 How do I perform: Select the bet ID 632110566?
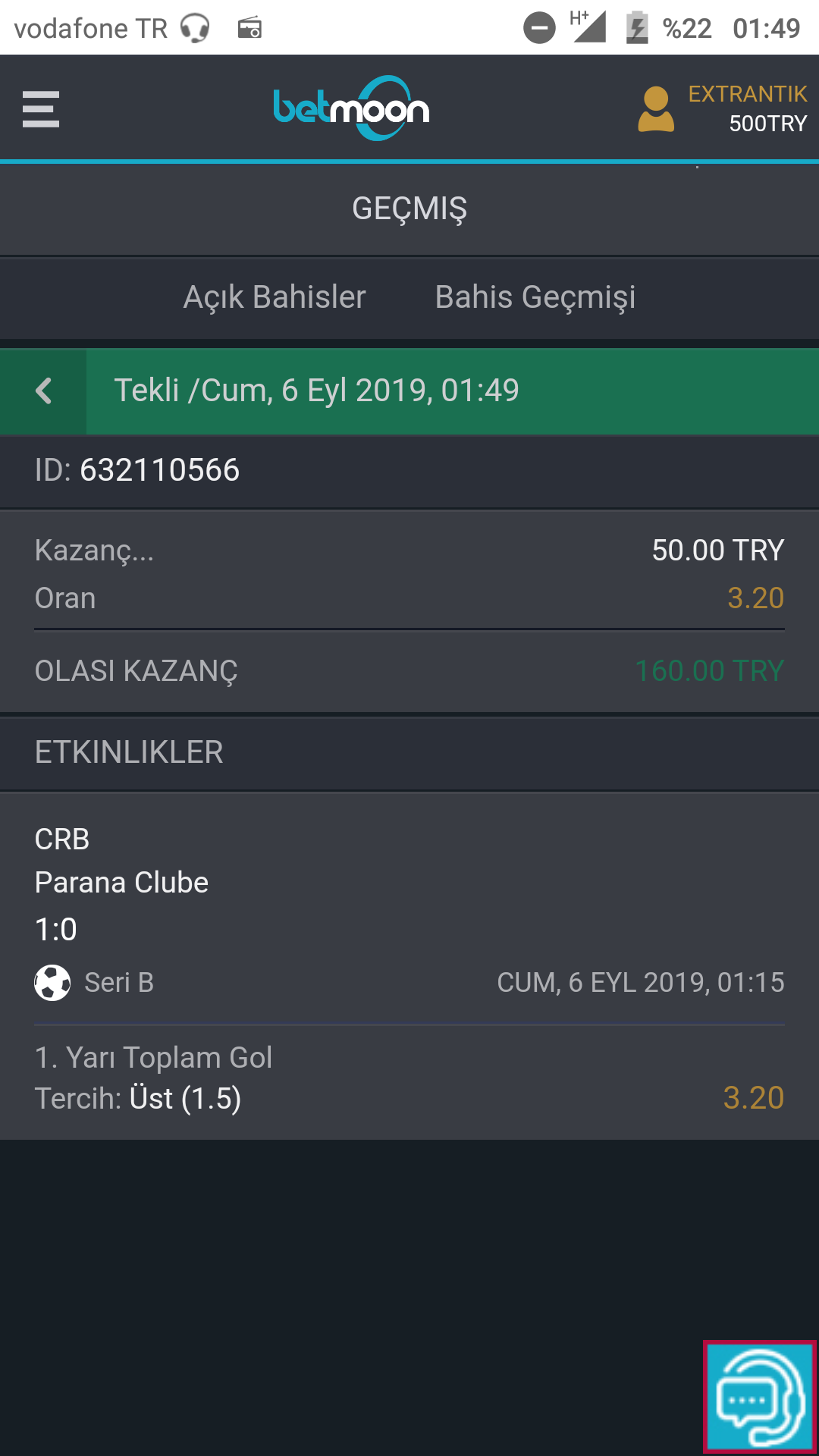[x=136, y=470]
